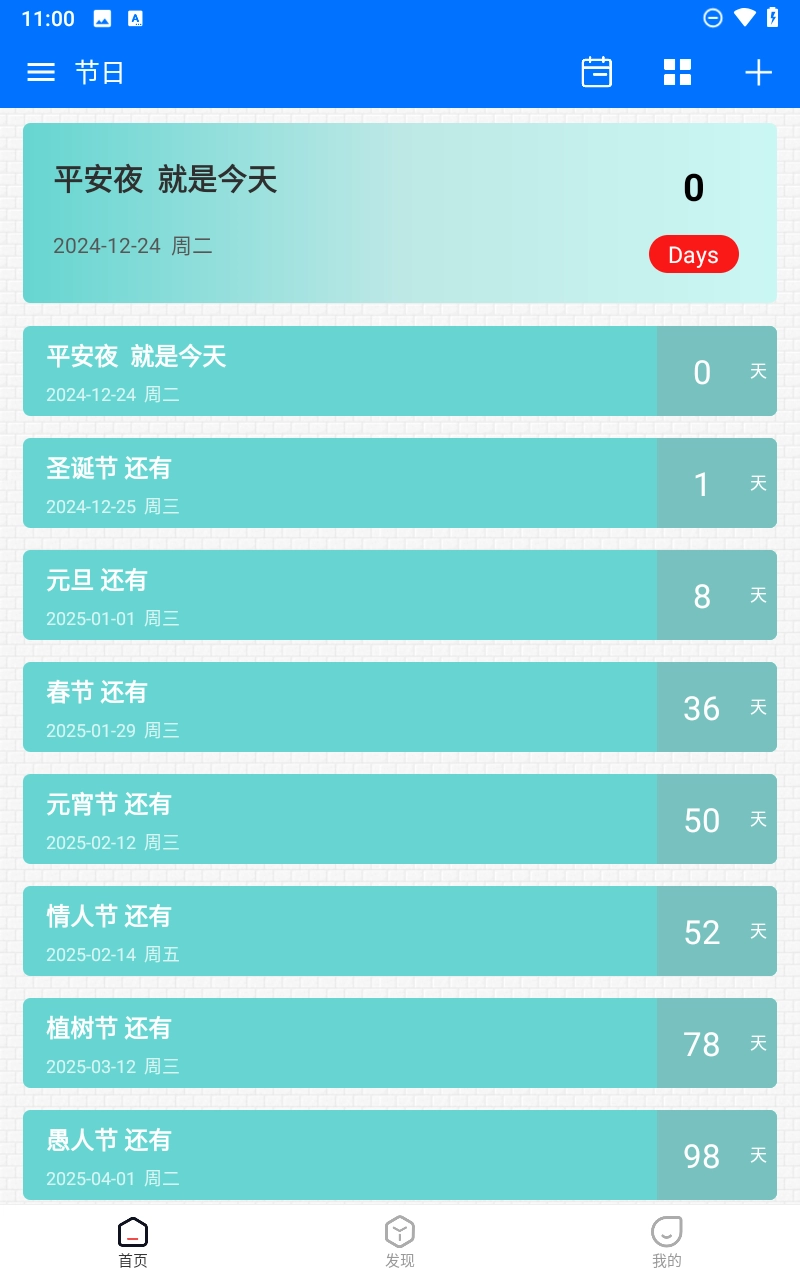Tap the 我的 profile face icon

[667, 1232]
